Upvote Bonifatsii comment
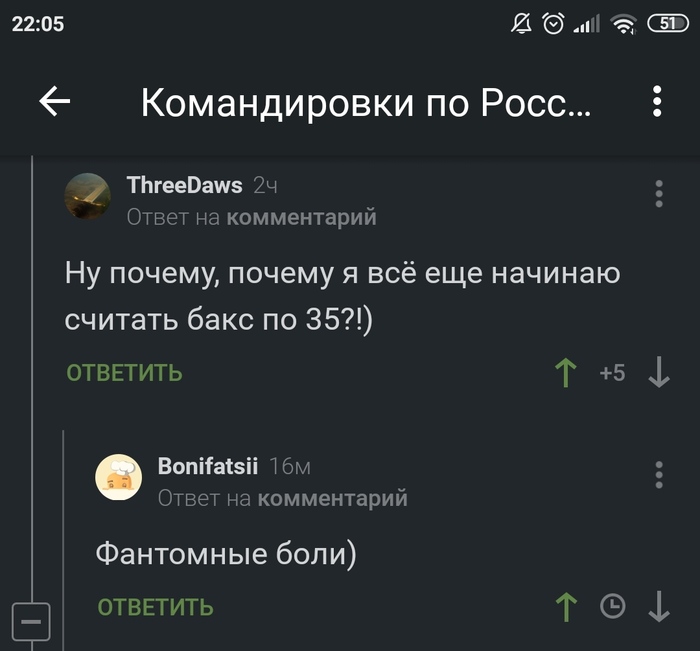Screen dimensions: 700x651 coord(566,606)
